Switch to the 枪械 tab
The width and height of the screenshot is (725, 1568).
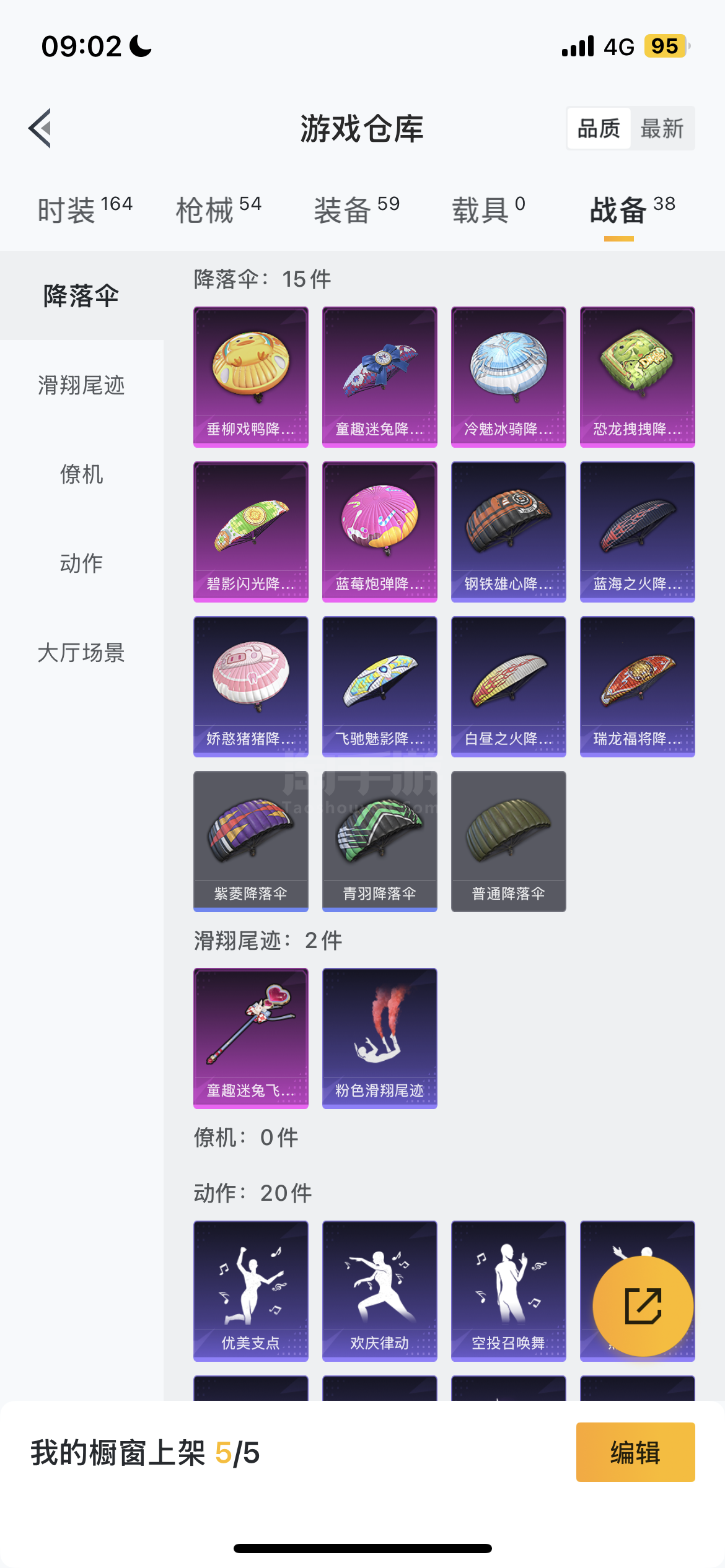pos(218,209)
